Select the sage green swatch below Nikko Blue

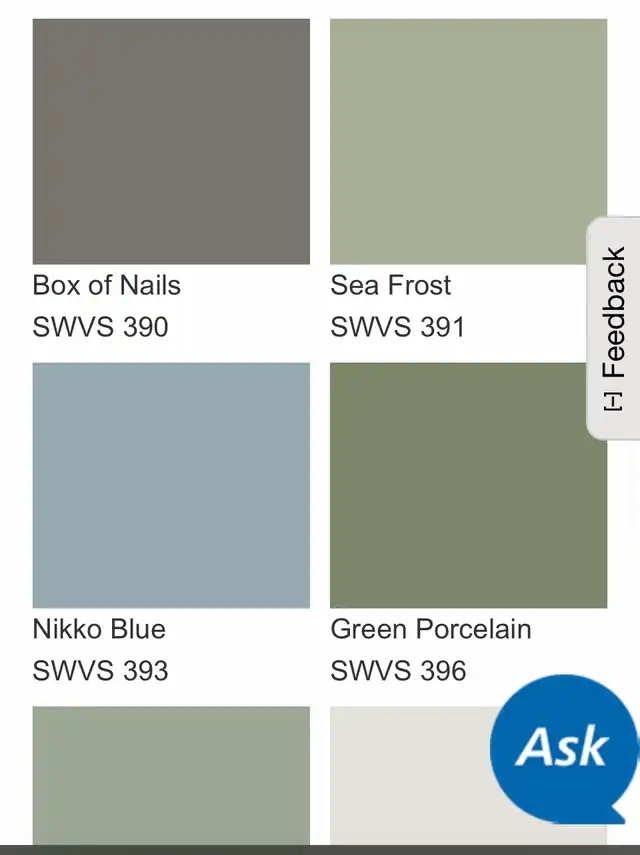point(171,776)
